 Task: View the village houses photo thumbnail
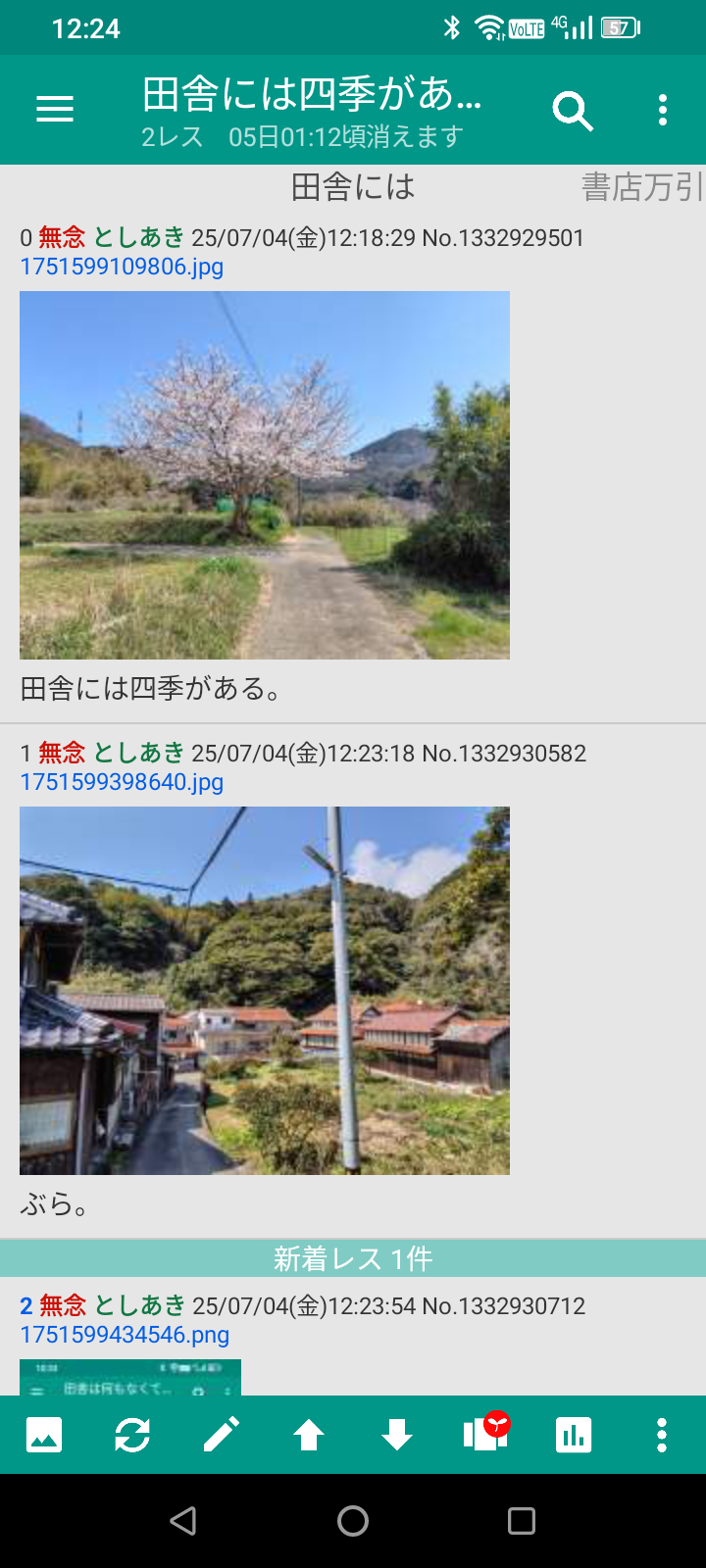click(265, 991)
